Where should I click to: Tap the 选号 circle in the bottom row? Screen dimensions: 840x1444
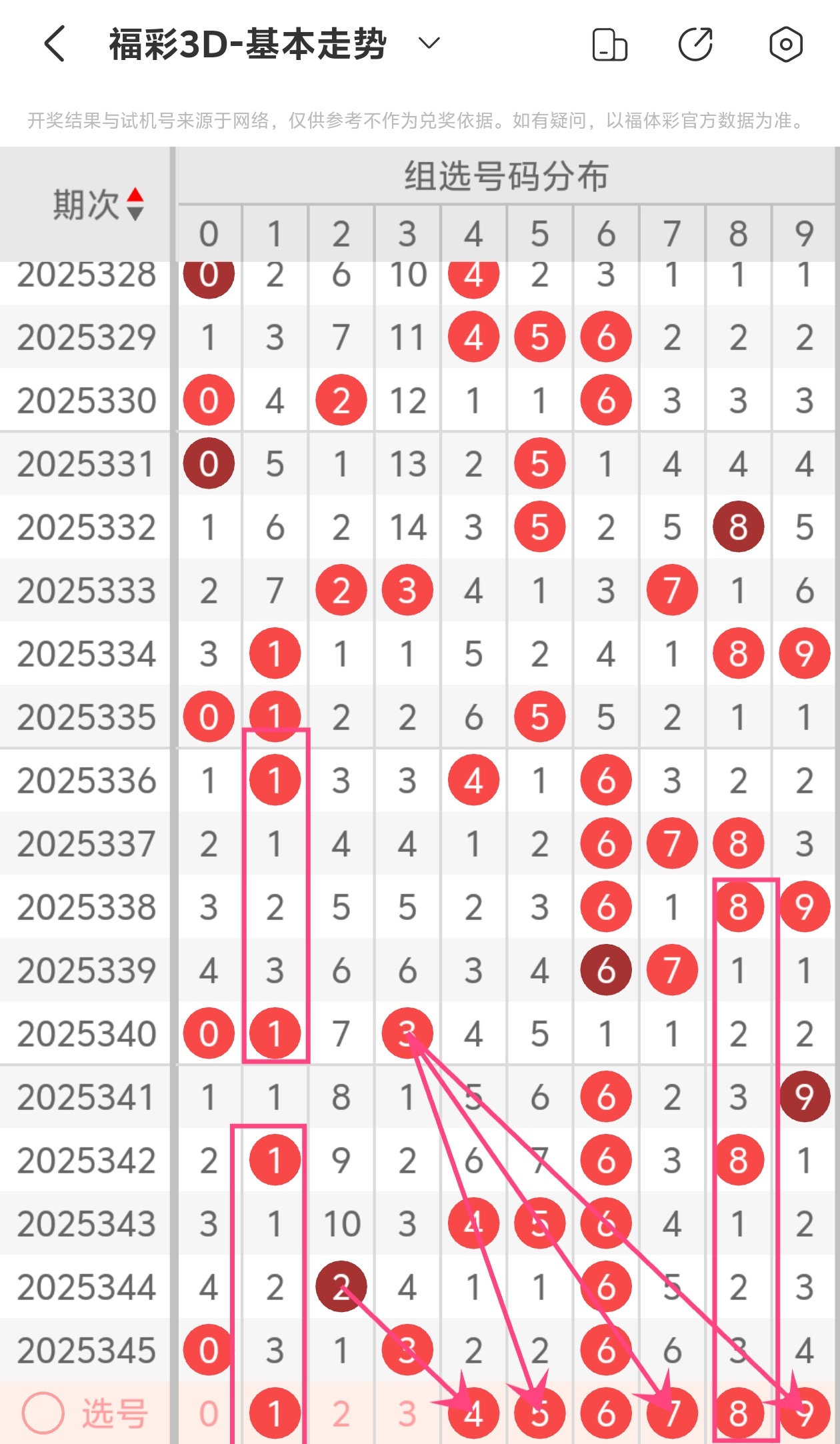click(x=43, y=1413)
